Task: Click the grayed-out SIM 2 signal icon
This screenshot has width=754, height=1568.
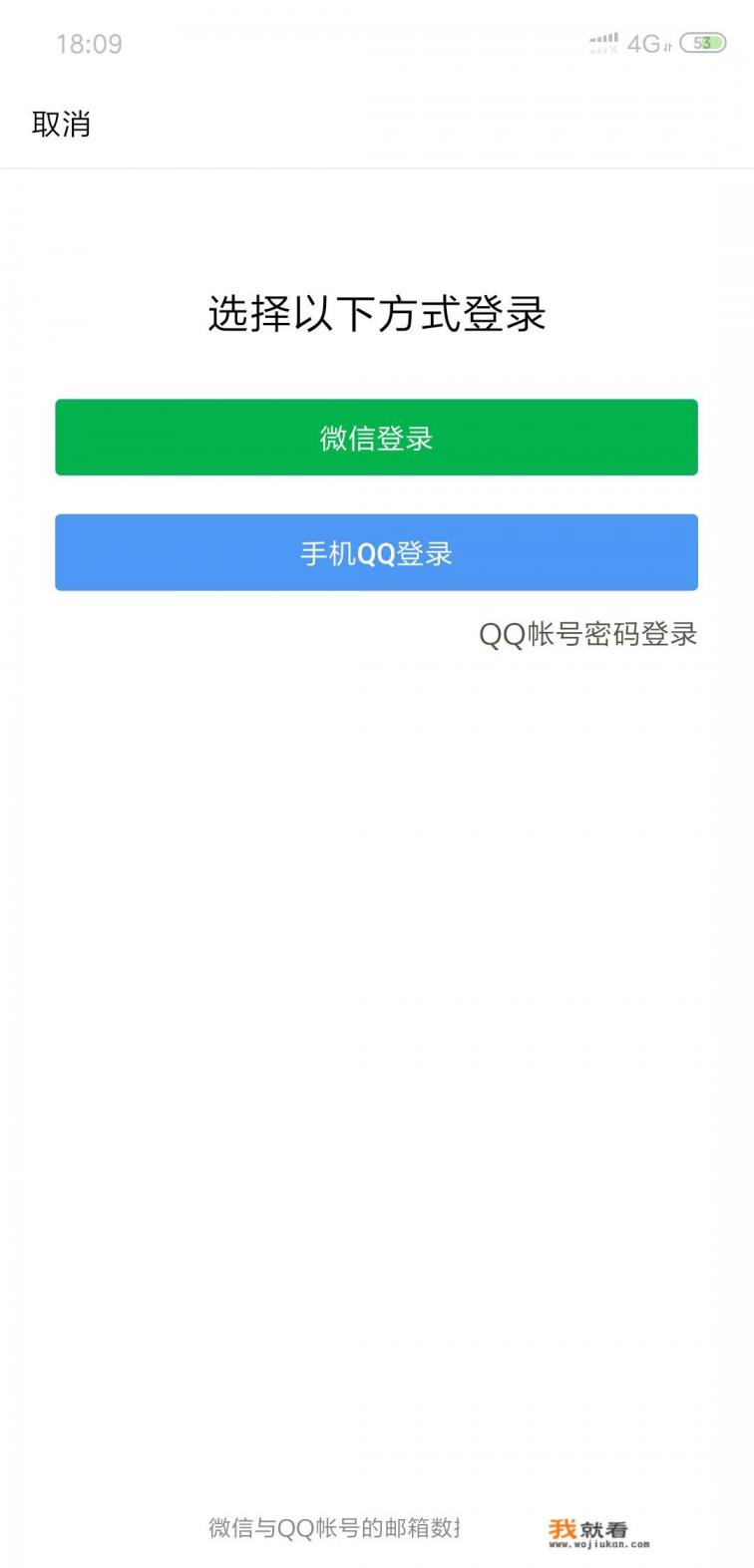Action: click(606, 50)
